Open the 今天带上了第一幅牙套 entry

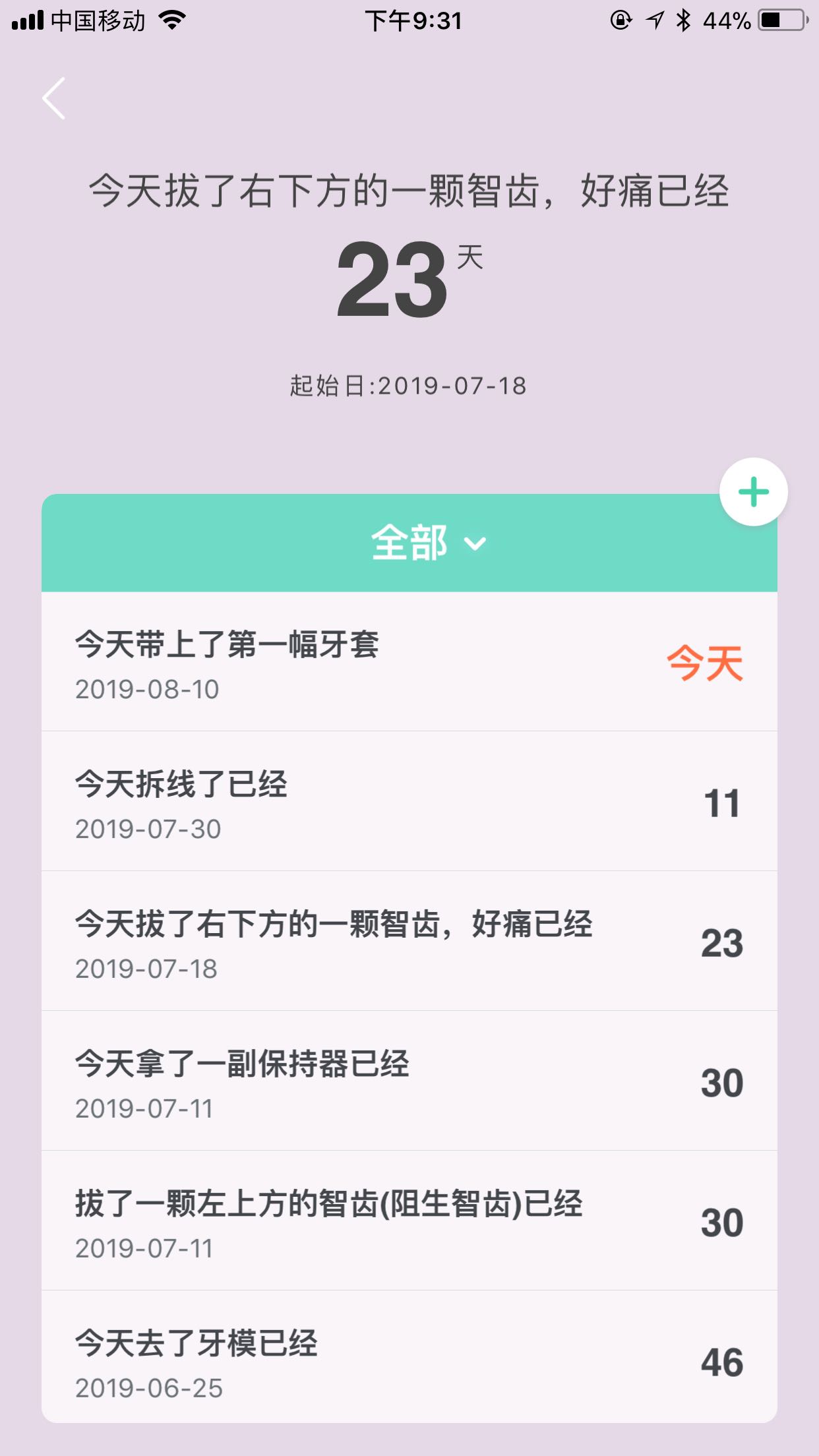409,661
